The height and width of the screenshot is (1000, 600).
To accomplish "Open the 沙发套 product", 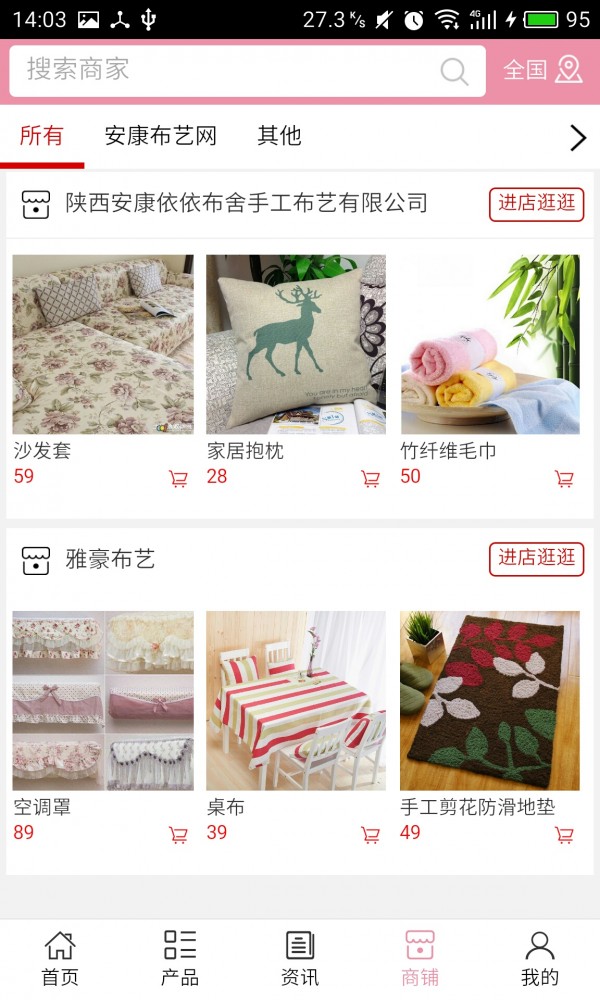I will tap(103, 344).
